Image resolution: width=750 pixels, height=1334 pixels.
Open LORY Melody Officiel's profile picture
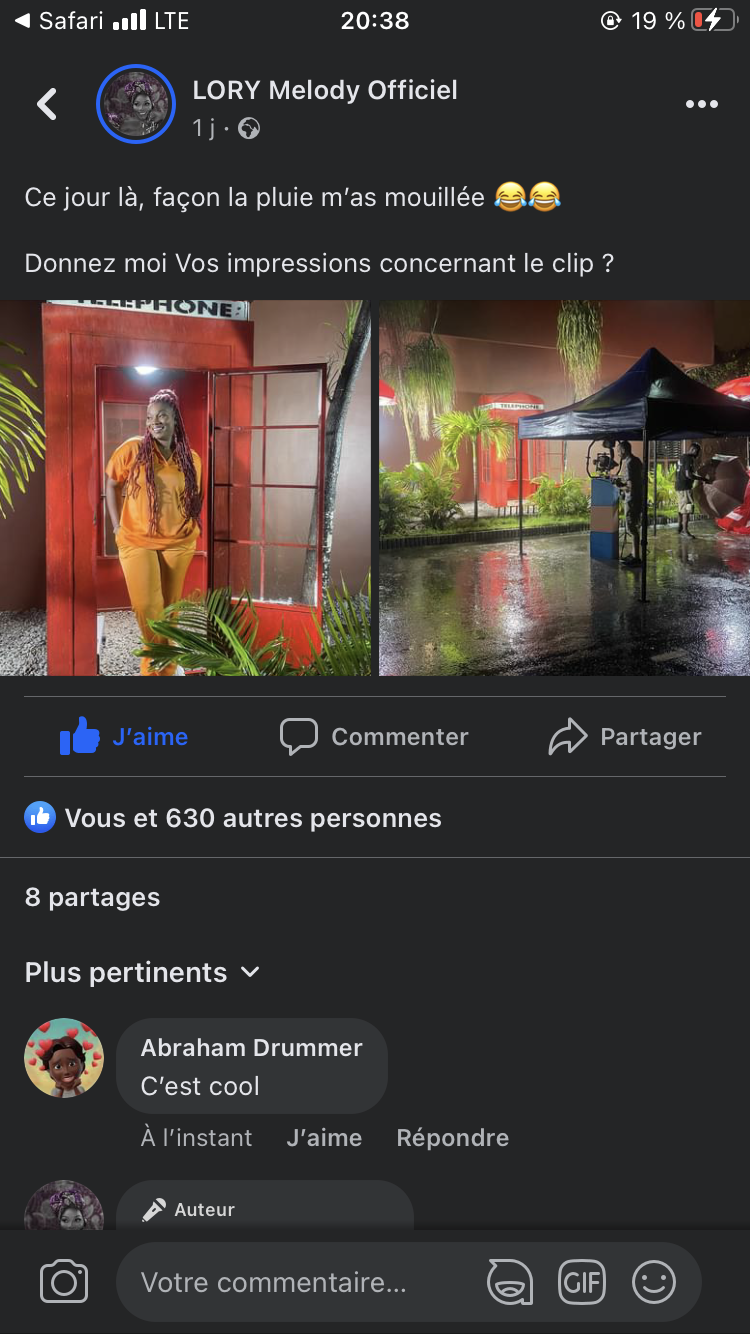[x=136, y=104]
